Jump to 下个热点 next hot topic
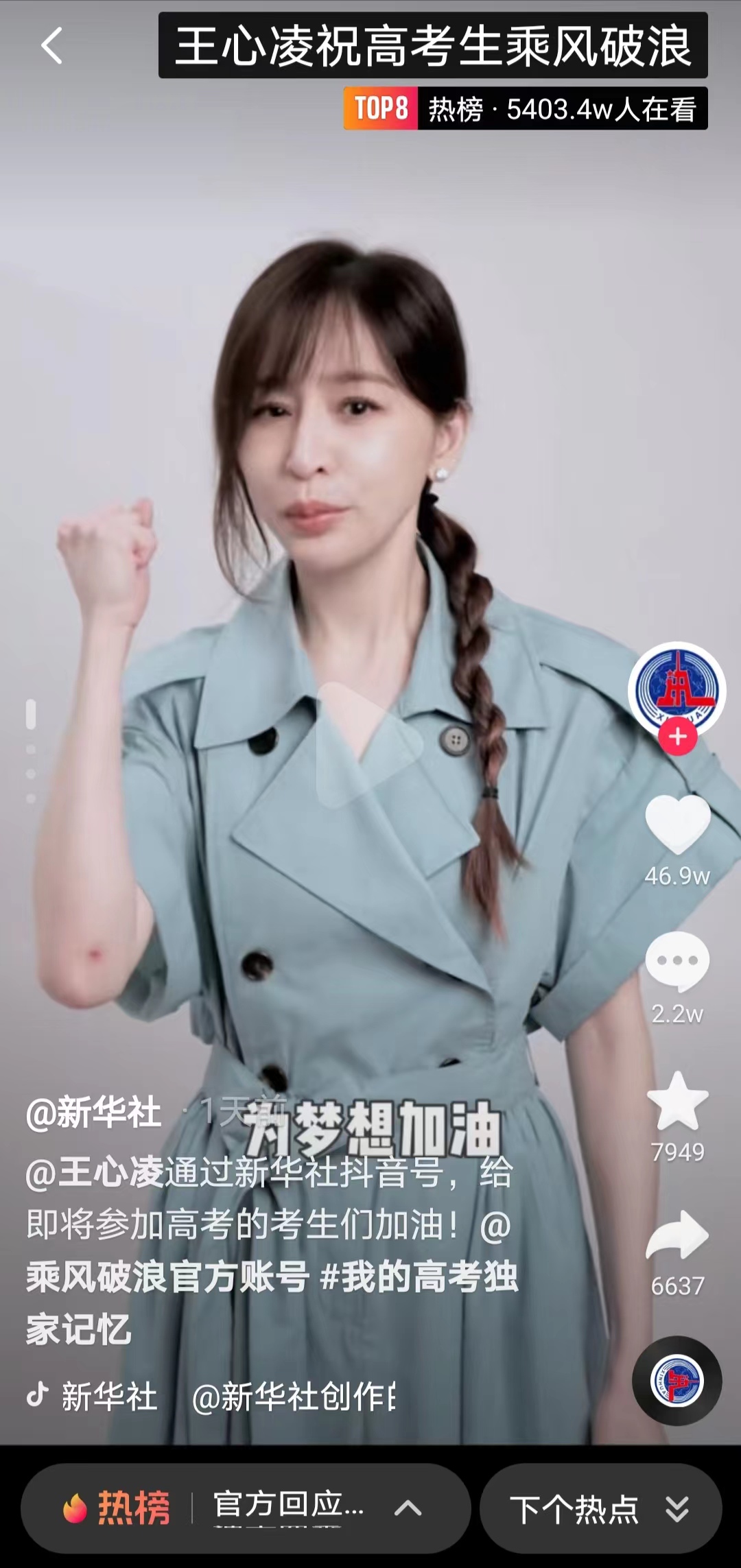Image resolution: width=741 pixels, height=1568 pixels. [600, 1508]
